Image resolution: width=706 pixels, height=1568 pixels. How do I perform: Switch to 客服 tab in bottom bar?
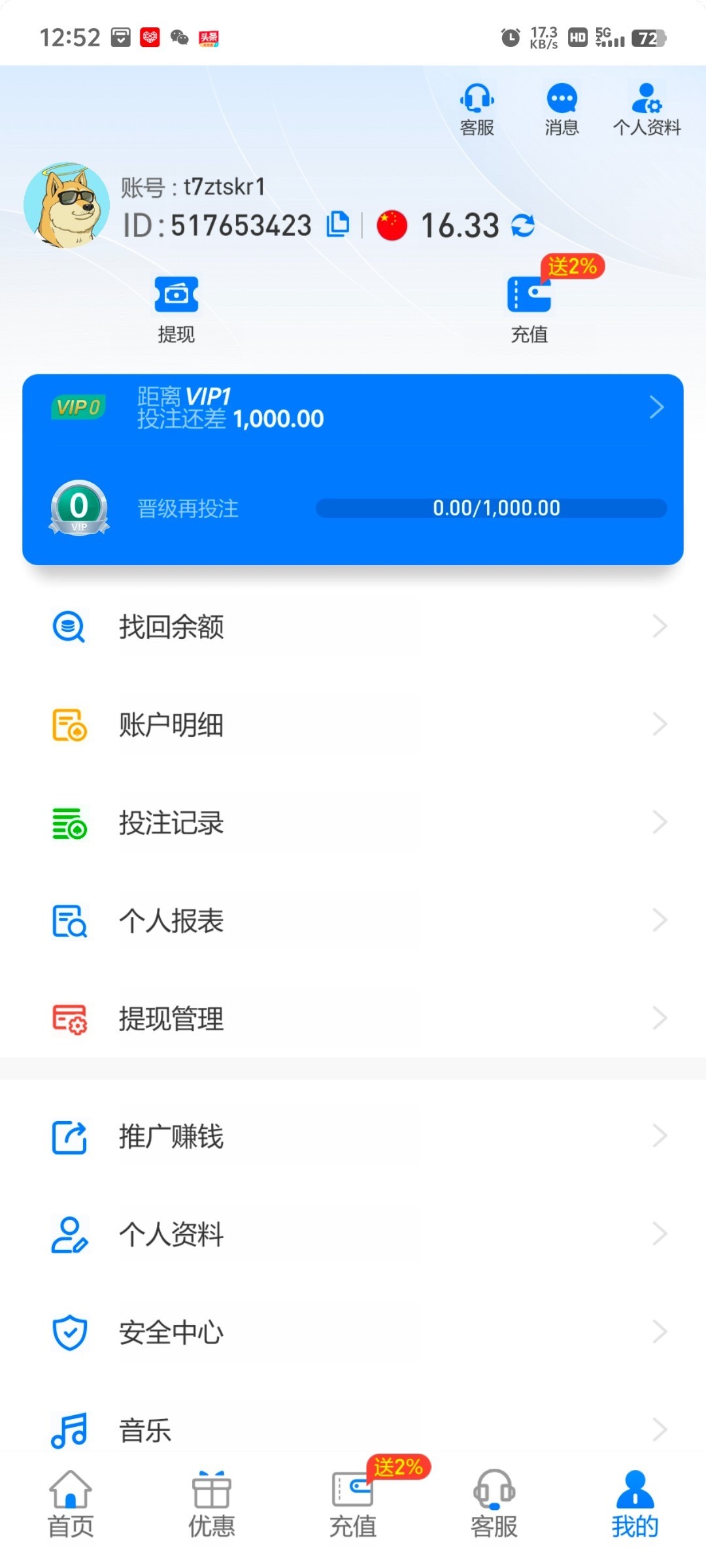[494, 1504]
